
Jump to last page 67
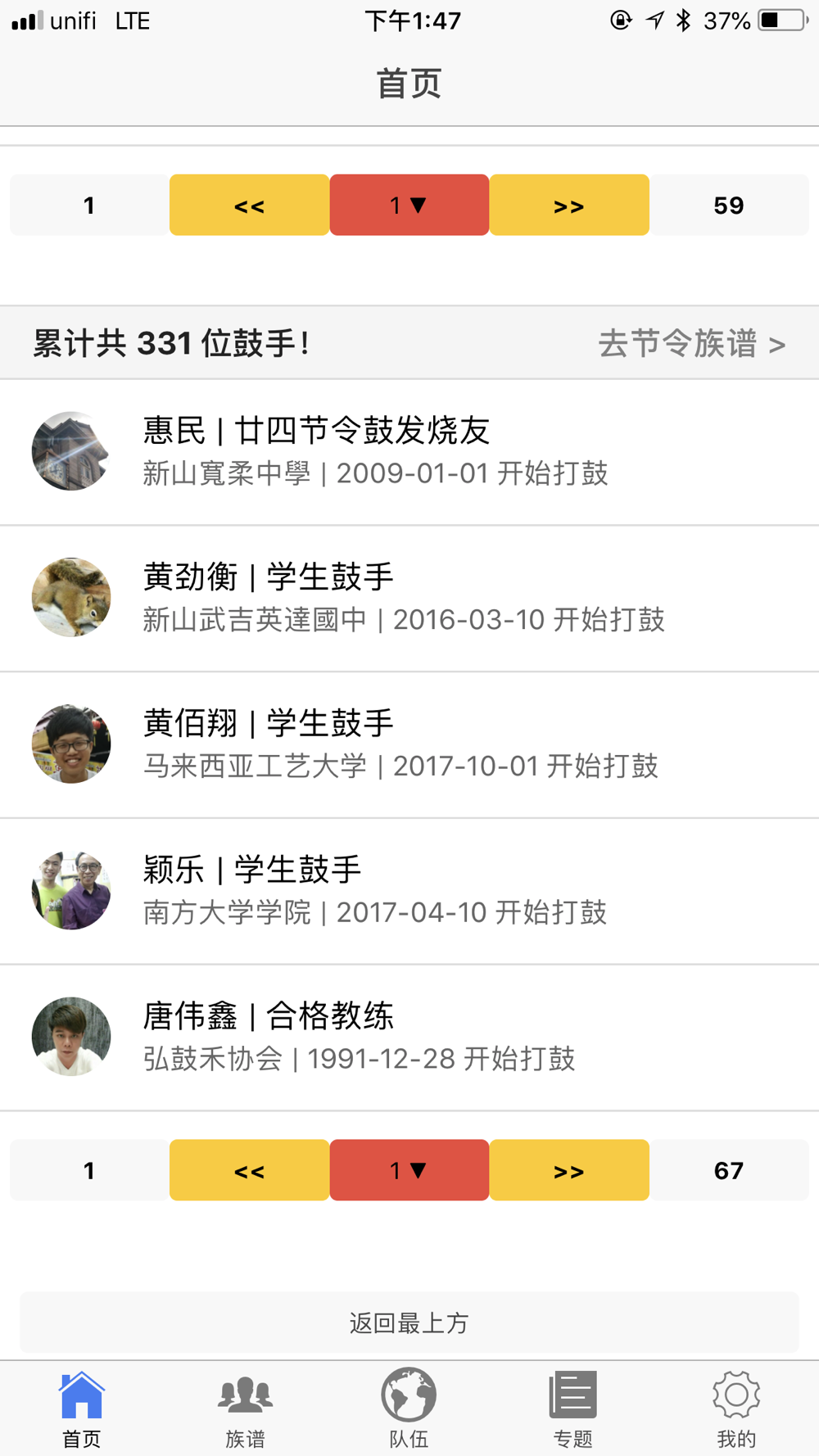pyautogui.click(x=728, y=1170)
